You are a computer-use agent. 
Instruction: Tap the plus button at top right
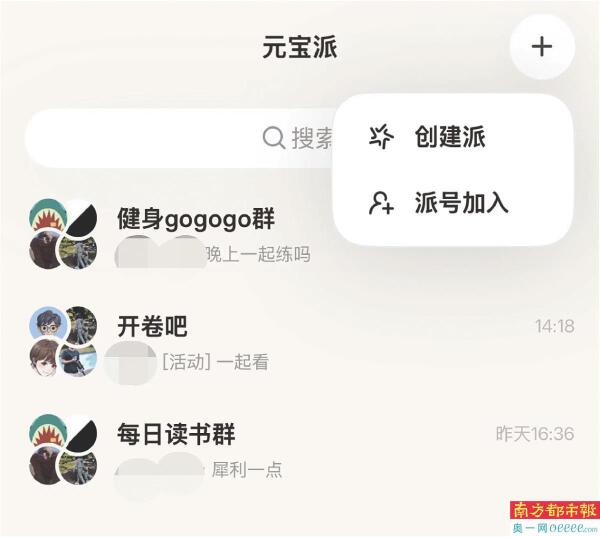[541, 46]
